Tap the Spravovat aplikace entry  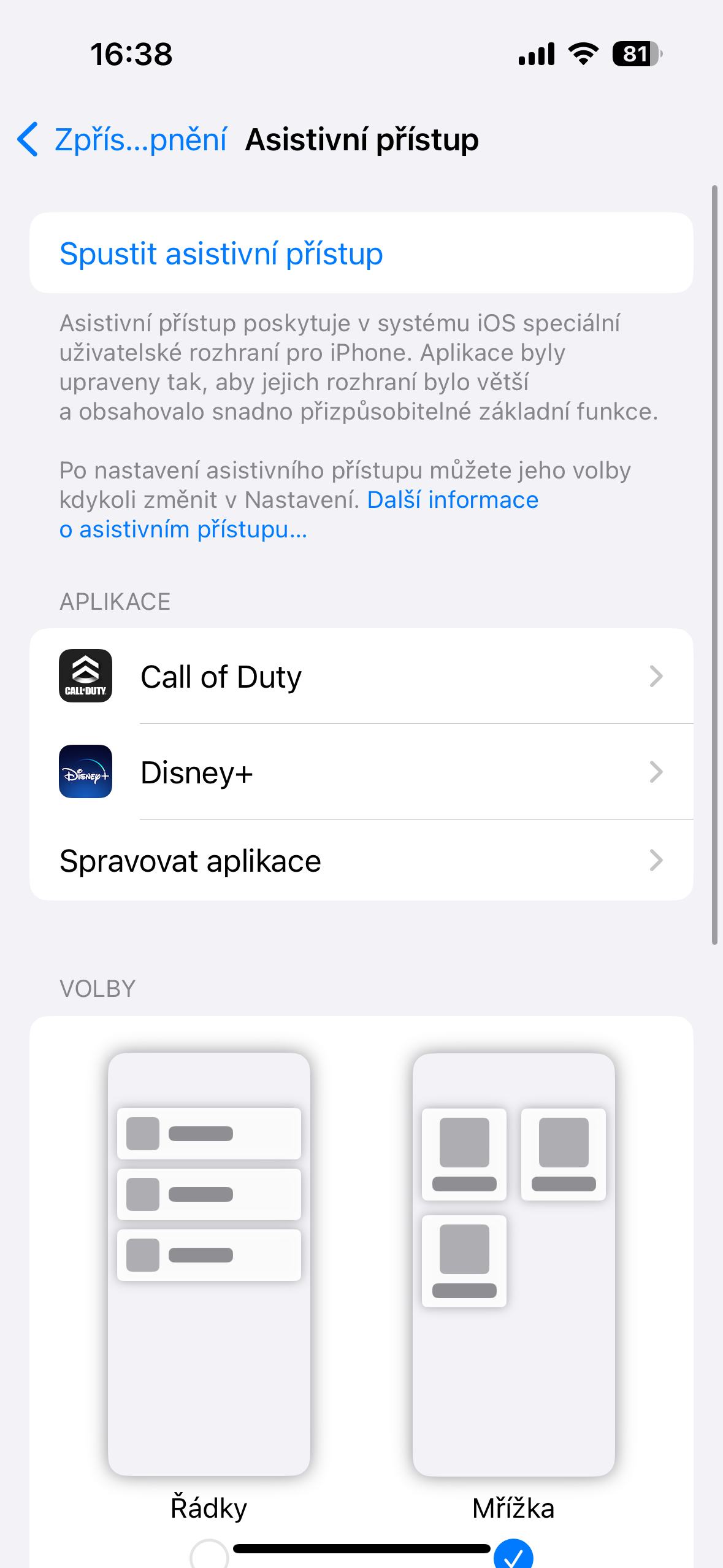point(190,860)
